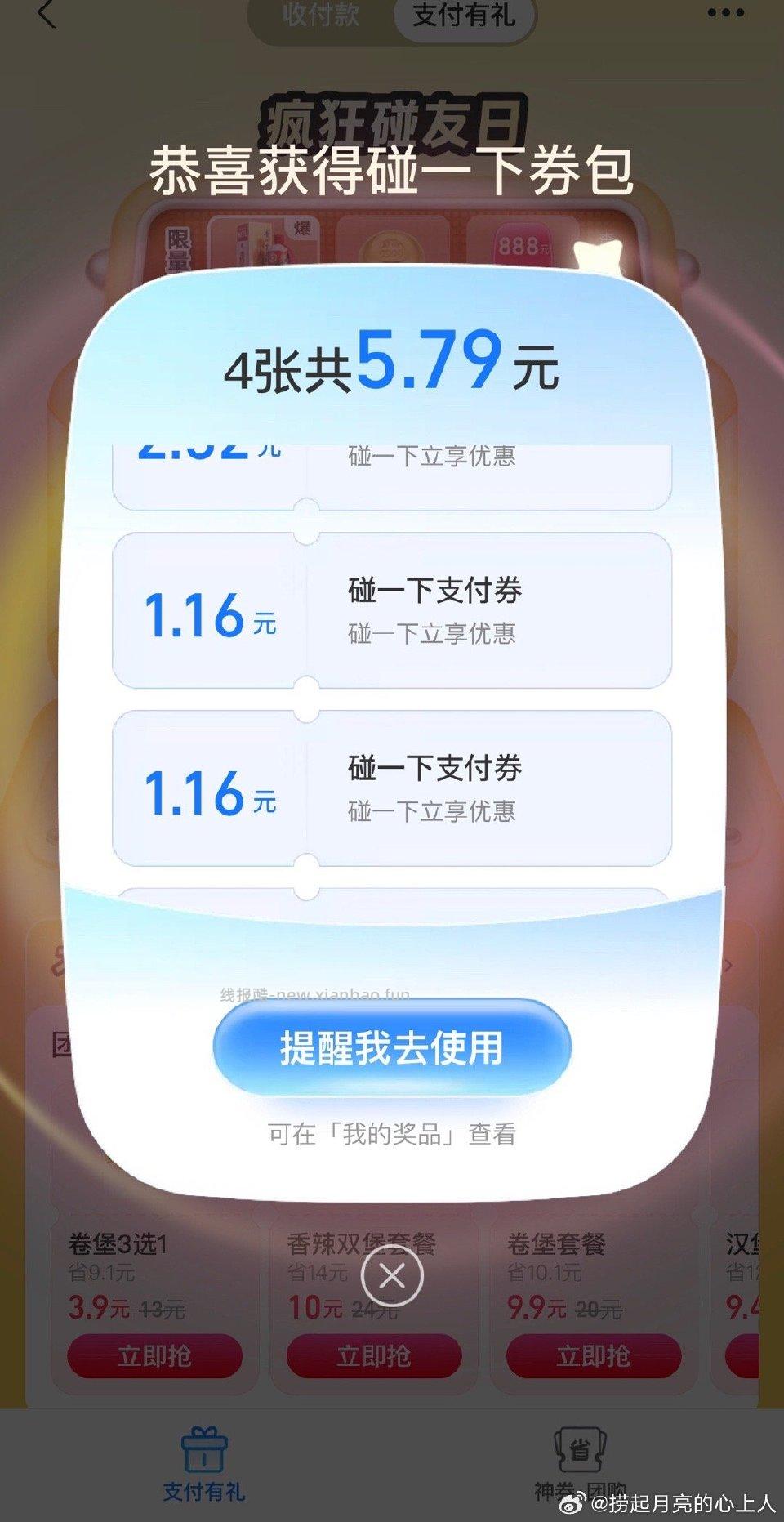This screenshot has height=1522, width=784.
Task: Select the 支付有礼 top tab
Action: click(x=463, y=15)
